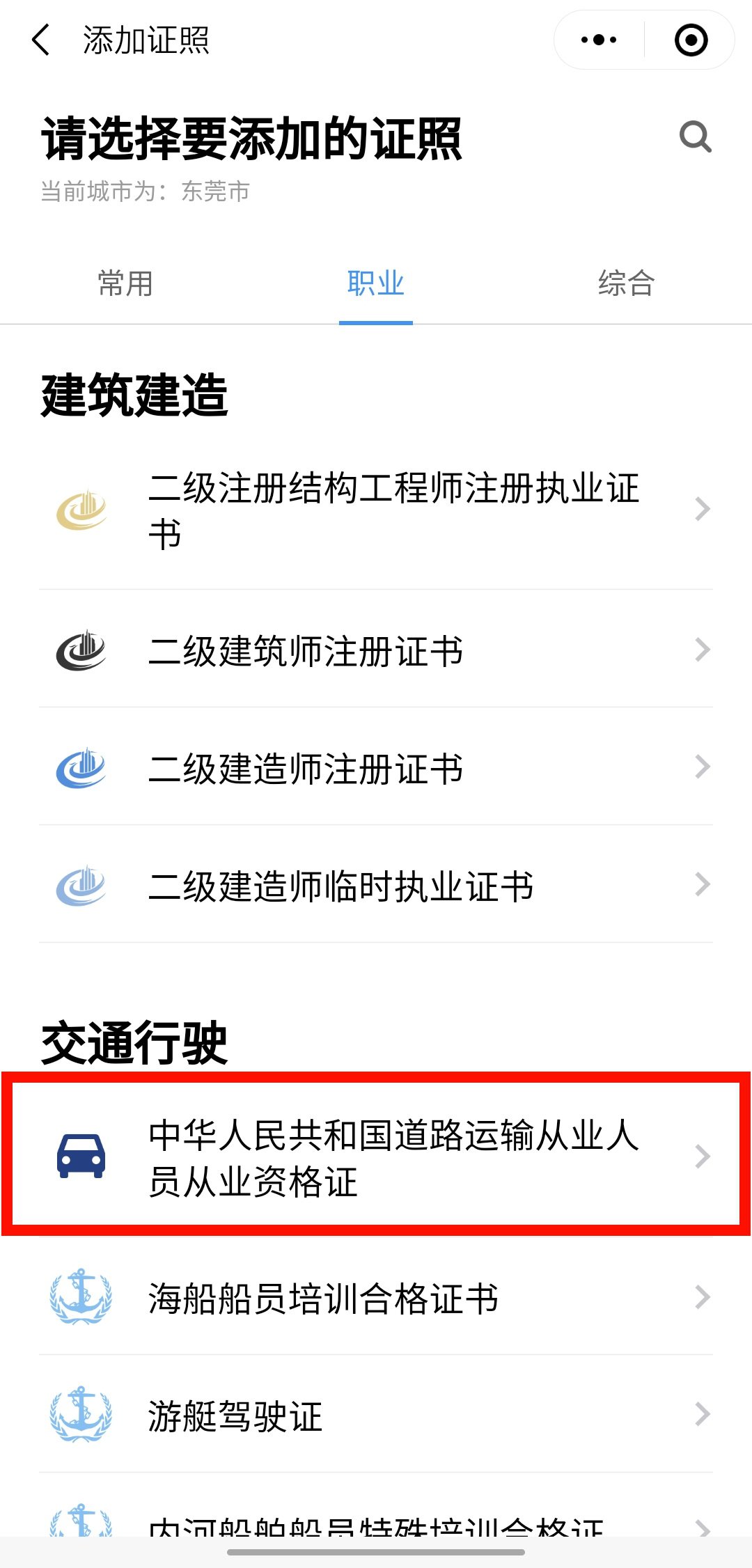Switch to the 常用 tab
This screenshot has height=1568, width=752.
[x=125, y=283]
